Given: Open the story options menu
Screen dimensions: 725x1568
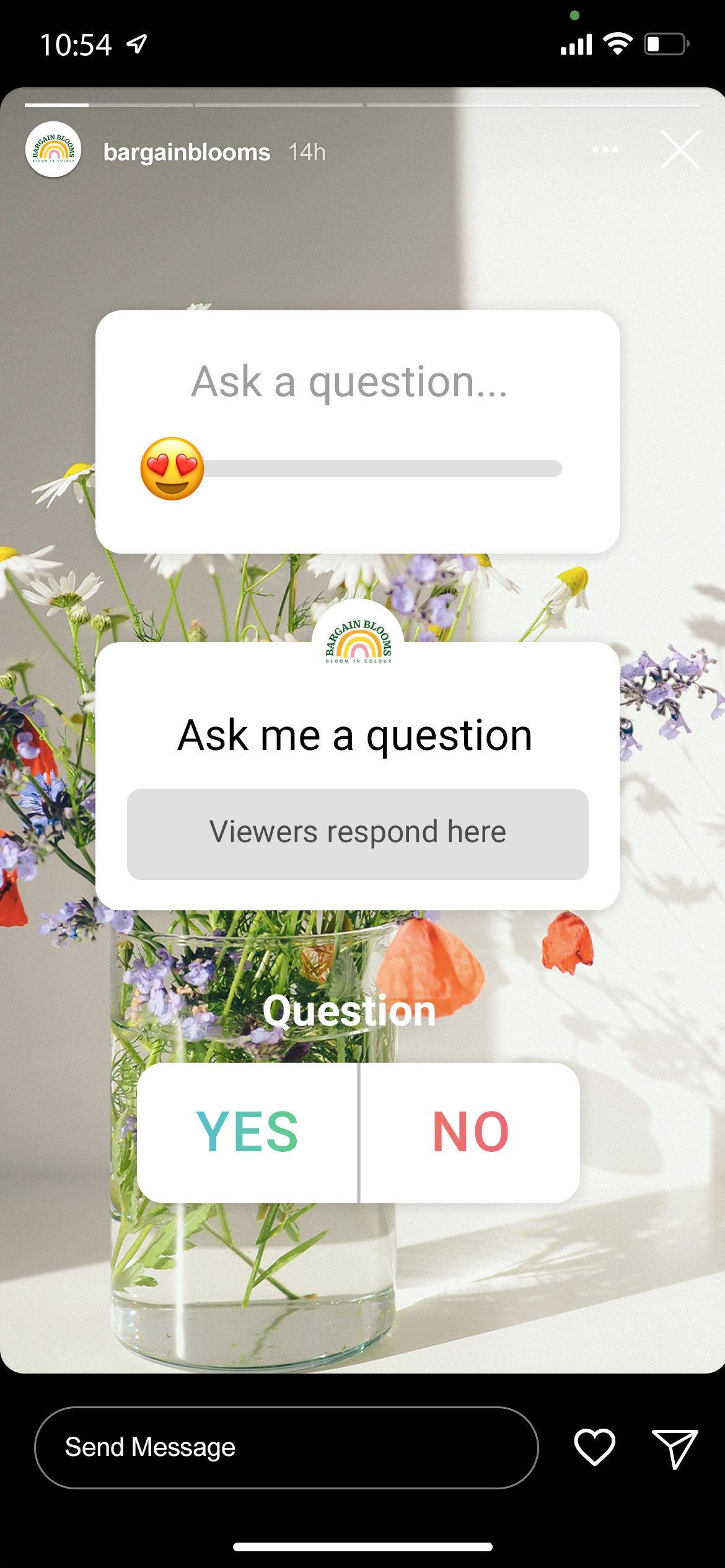Looking at the screenshot, I should click(x=605, y=150).
